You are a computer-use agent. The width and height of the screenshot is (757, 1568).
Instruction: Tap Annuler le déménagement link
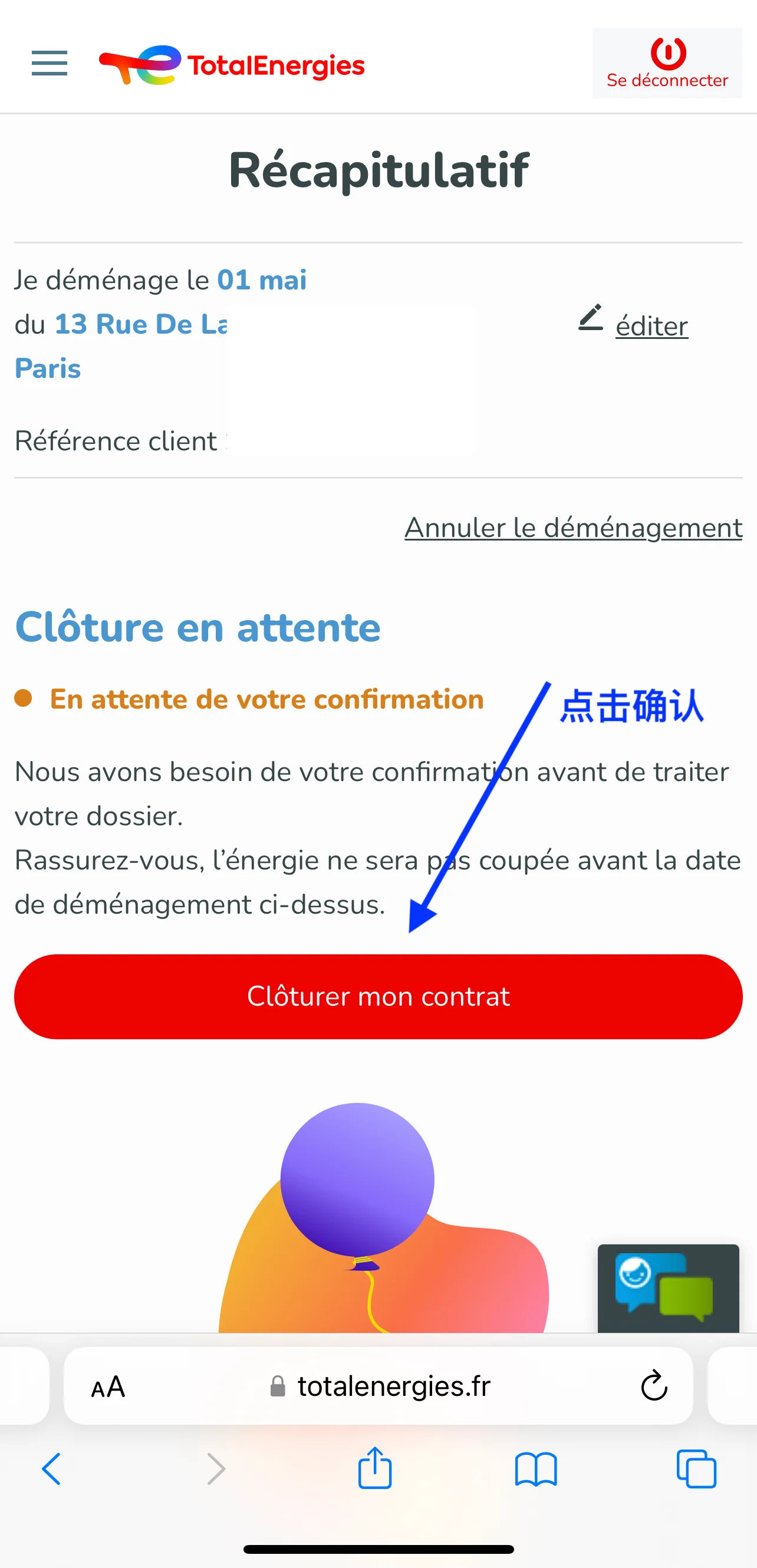pyautogui.click(x=573, y=527)
